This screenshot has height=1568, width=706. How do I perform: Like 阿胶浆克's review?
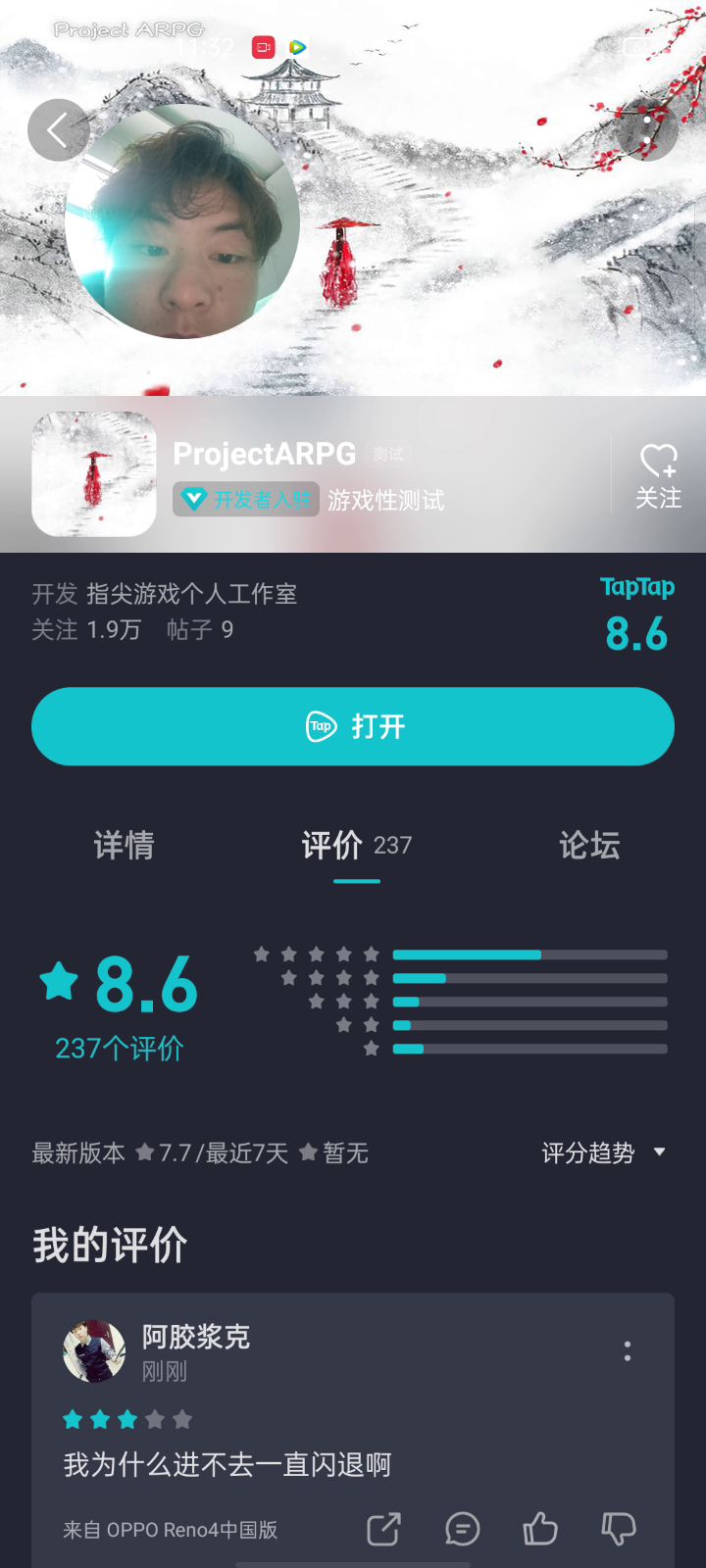pyautogui.click(x=540, y=1529)
